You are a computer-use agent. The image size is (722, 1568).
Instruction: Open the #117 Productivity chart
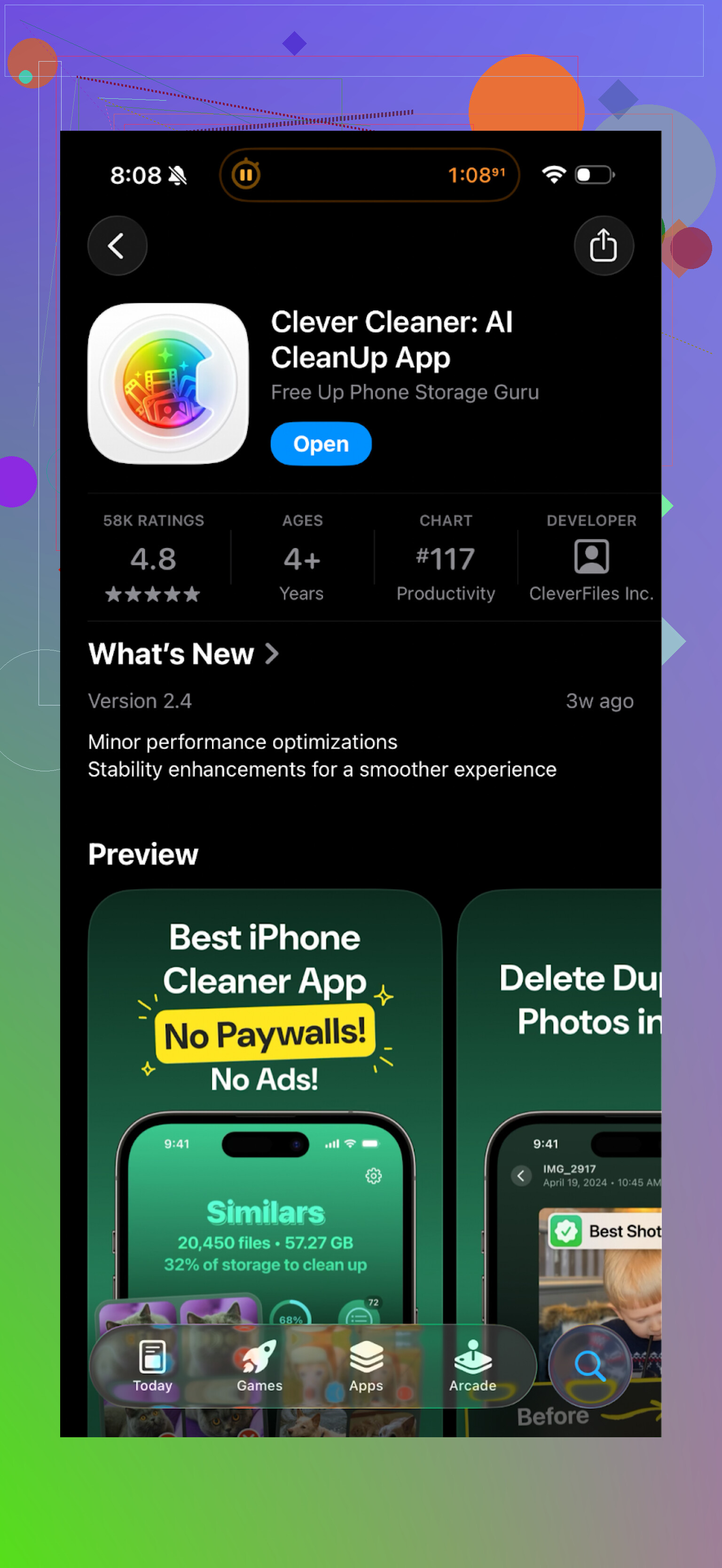445,558
